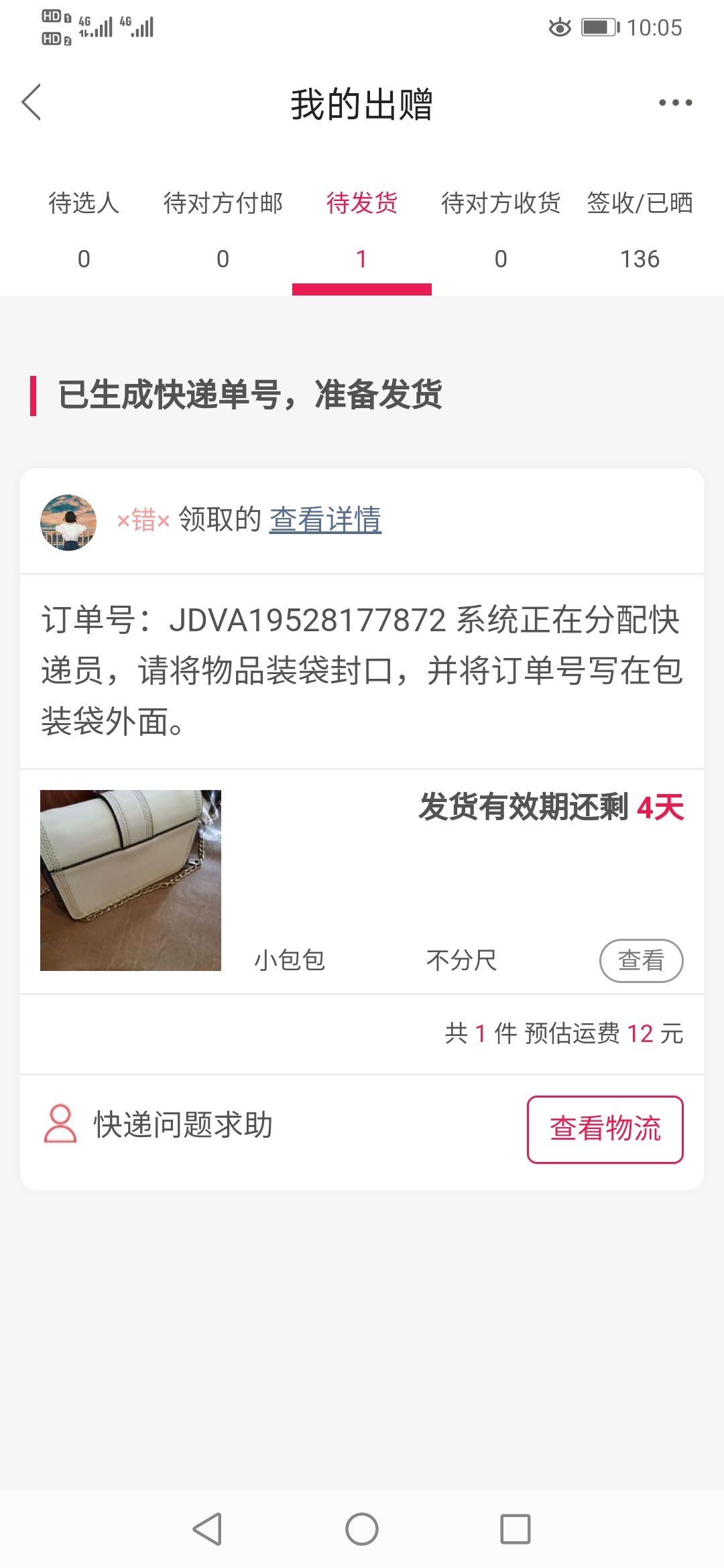The width and height of the screenshot is (724, 1568).
Task: Tap the 查看 button for 小包包
Action: click(x=641, y=960)
